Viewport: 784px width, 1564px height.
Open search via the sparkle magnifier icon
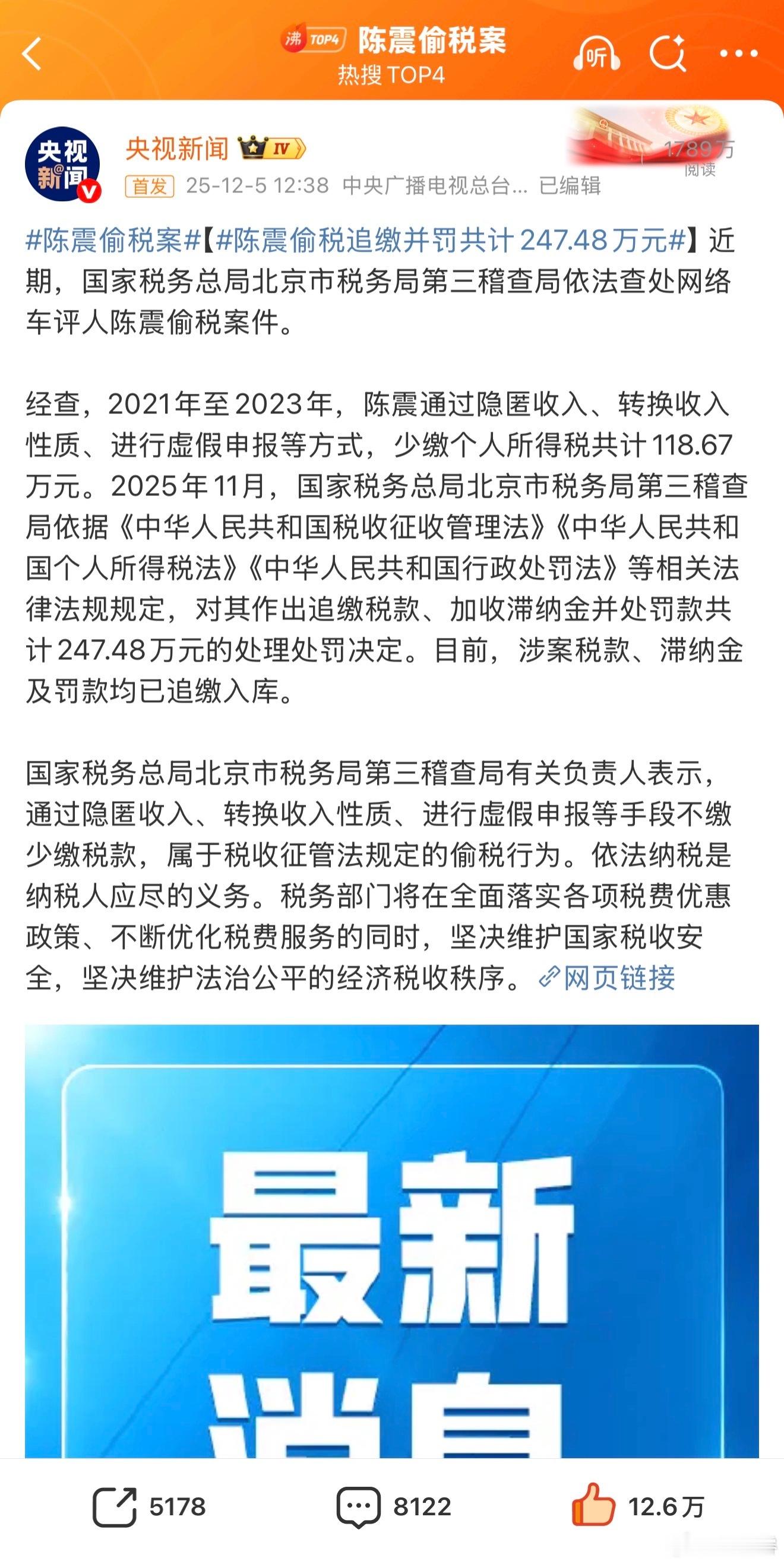pyautogui.click(x=668, y=53)
